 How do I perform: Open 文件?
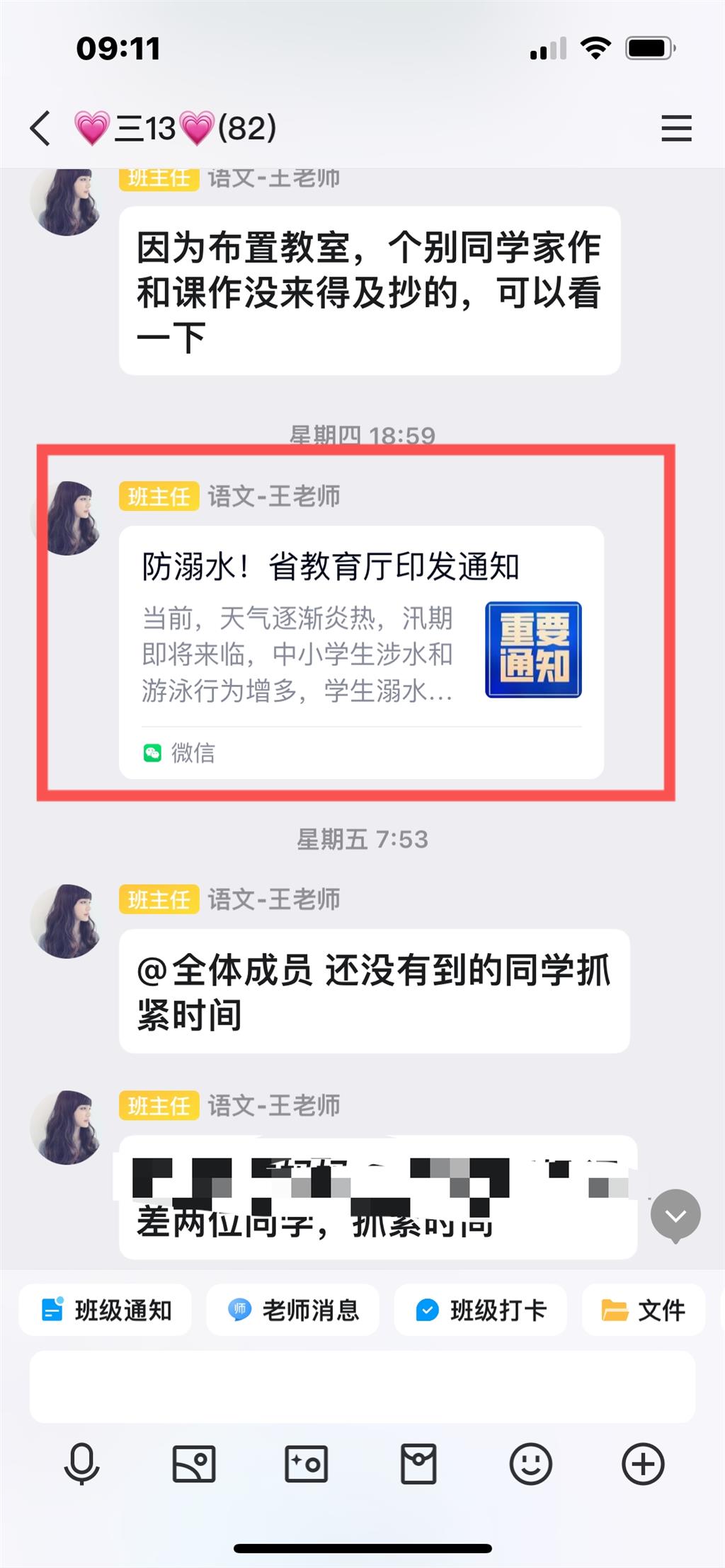point(643,1310)
